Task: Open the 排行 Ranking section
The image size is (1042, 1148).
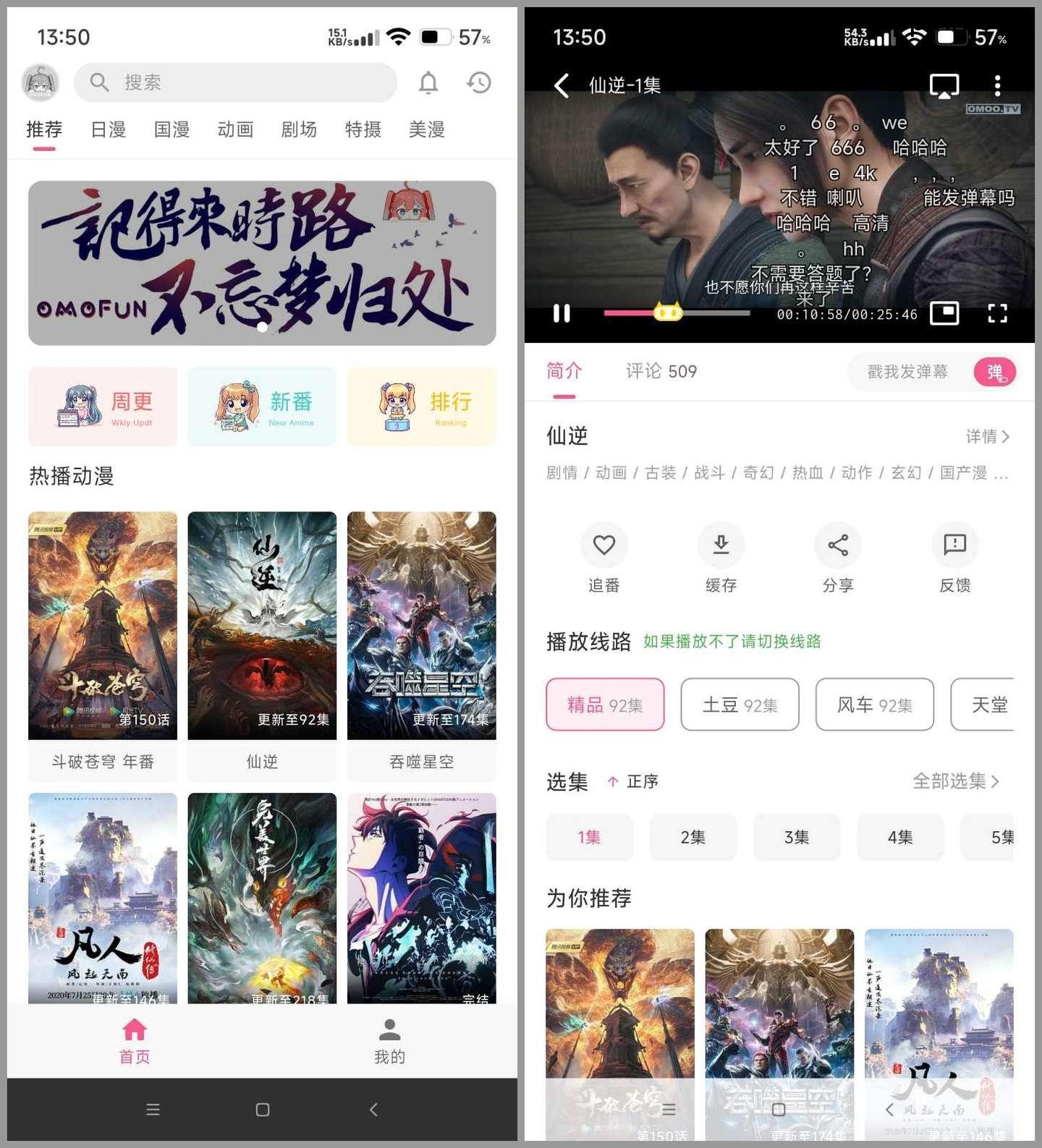Action: tap(421, 407)
